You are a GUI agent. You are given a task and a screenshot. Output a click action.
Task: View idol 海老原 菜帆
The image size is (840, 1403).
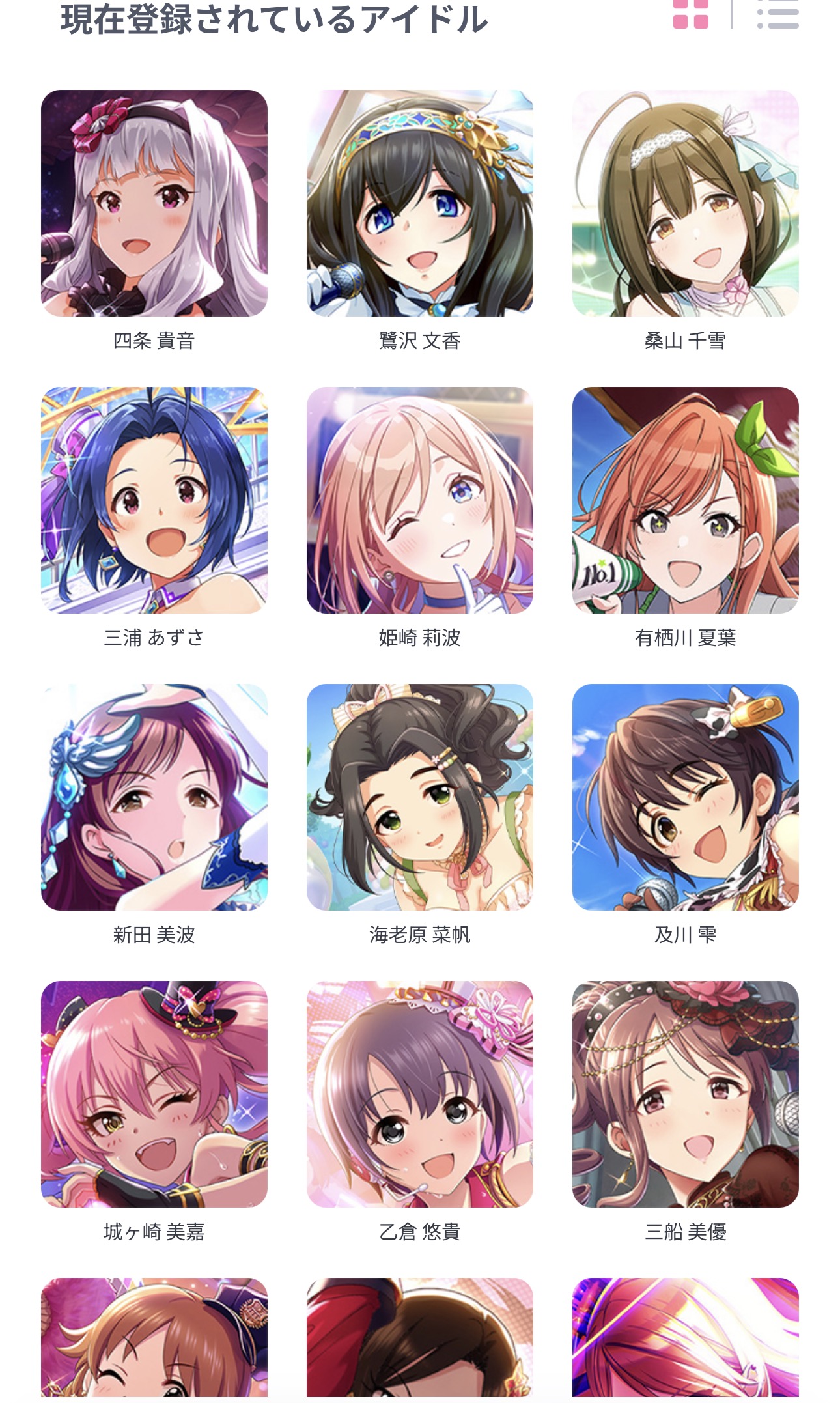[420, 797]
